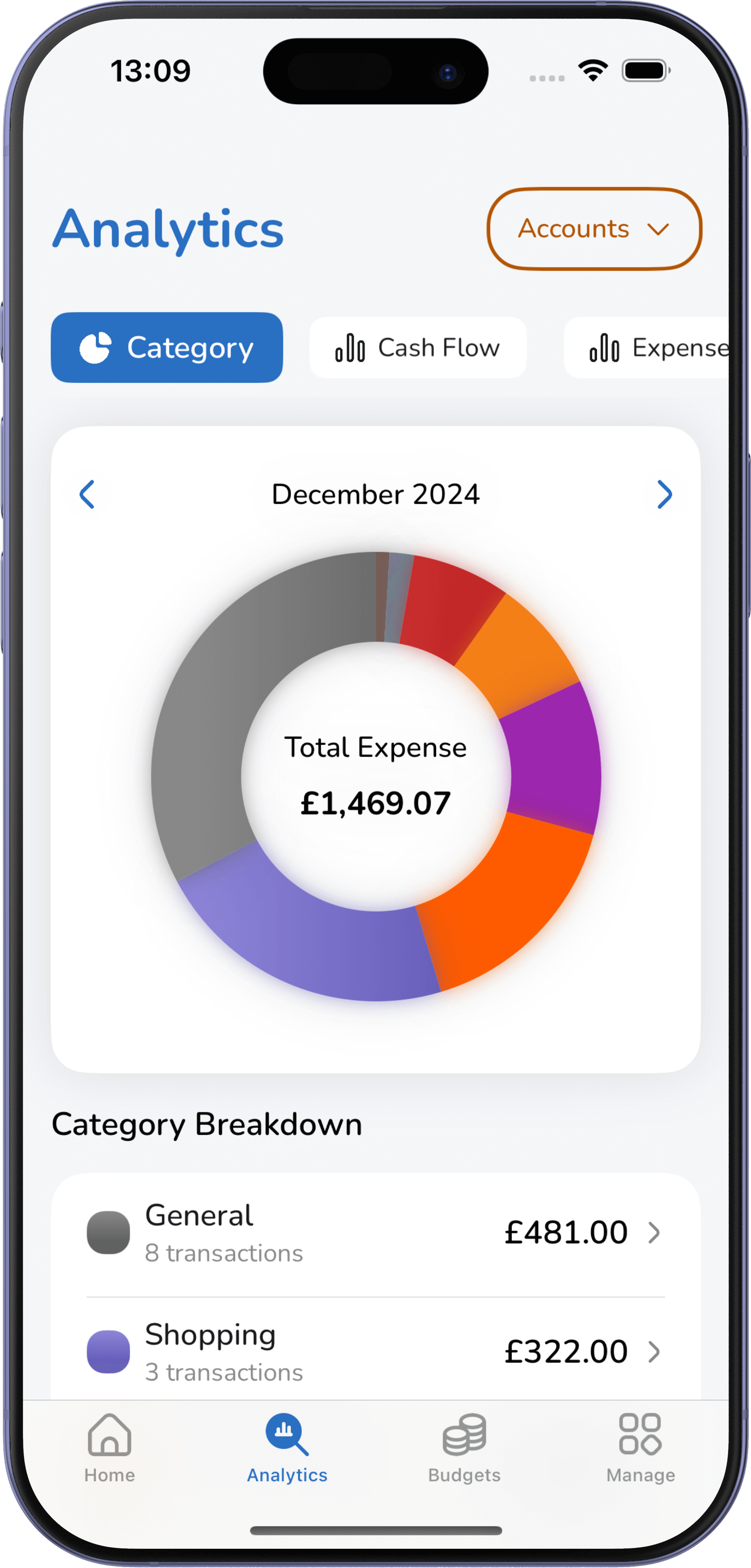Open the Shopping category breakdown
Viewport: 751px width, 1568px height.
click(x=376, y=1351)
